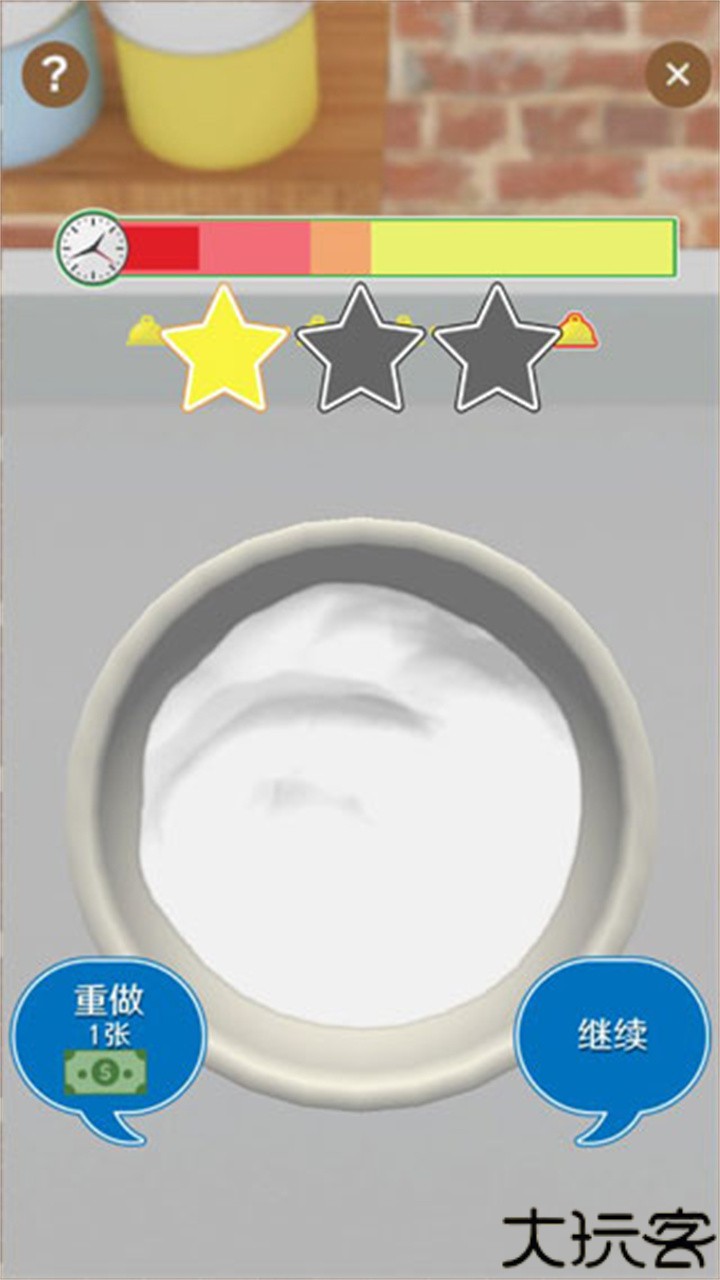Tap 重做 to redo for 1 bill
Image resolution: width=720 pixels, height=1280 pixels.
108,1040
